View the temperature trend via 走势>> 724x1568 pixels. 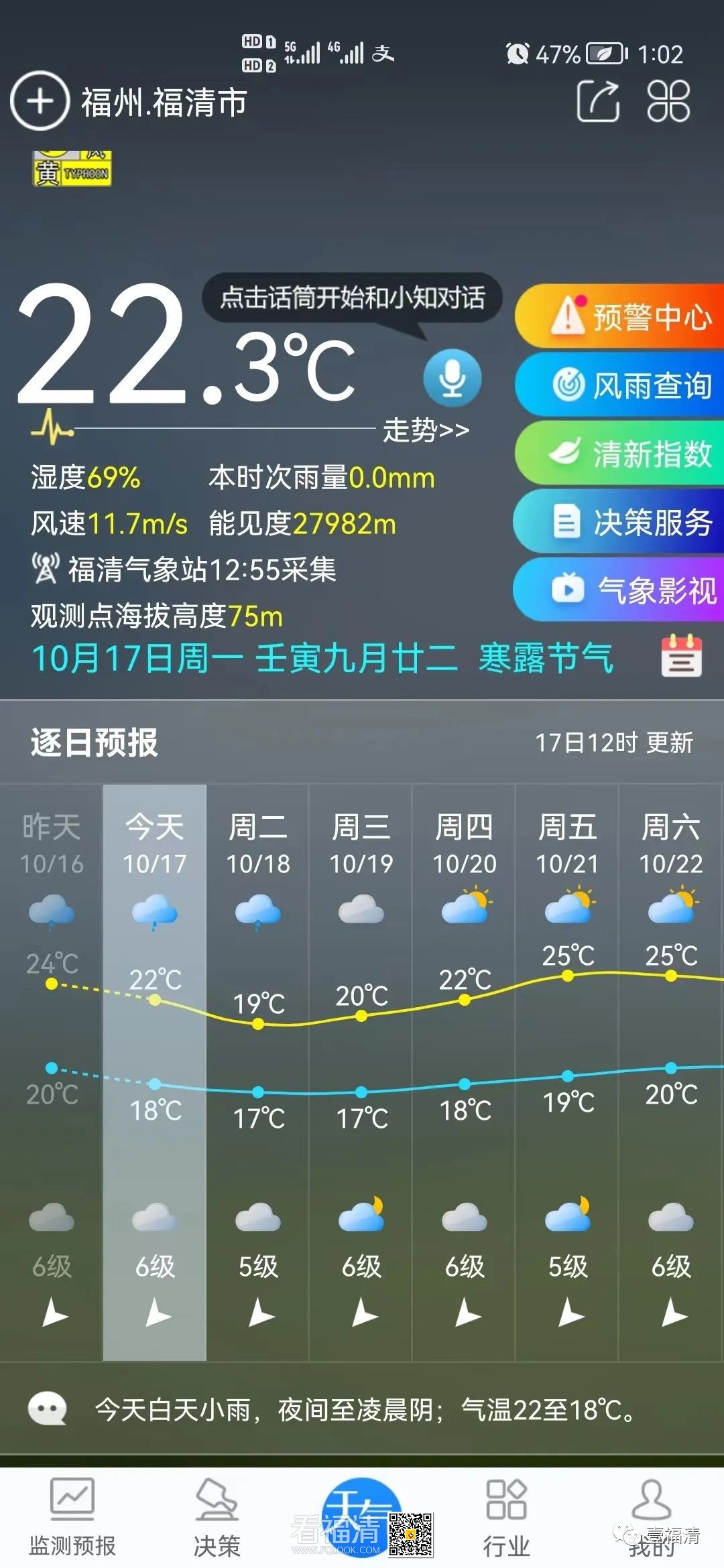(426, 430)
